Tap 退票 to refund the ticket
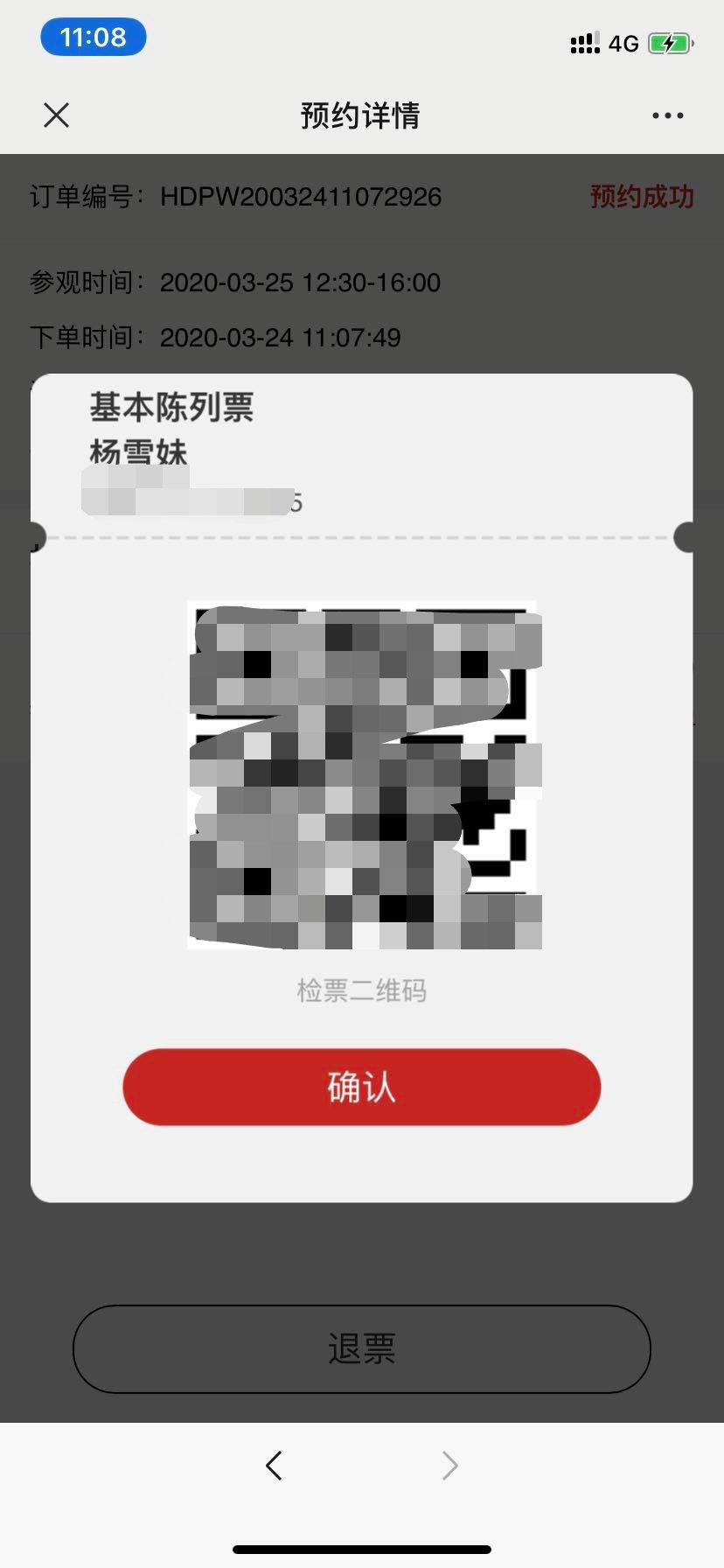The height and width of the screenshot is (1568, 724). 361,1348
